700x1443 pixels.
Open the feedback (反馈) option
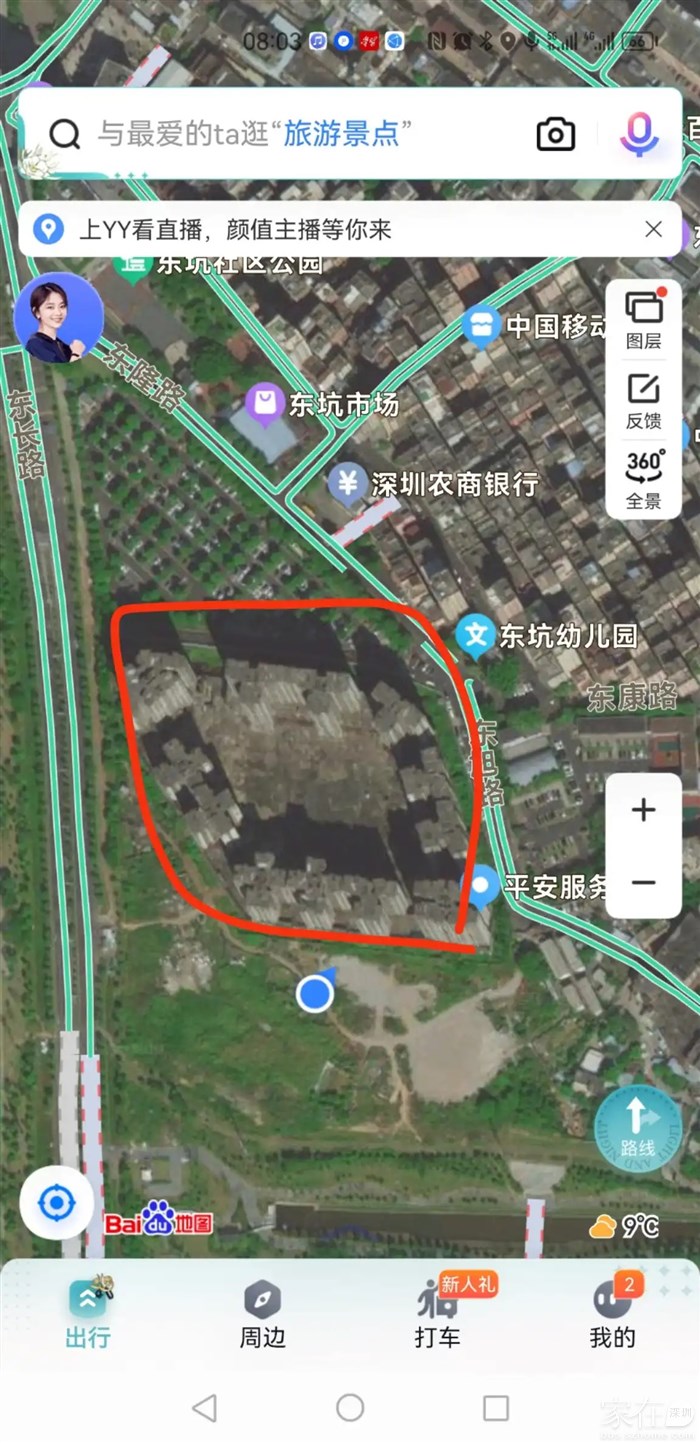[x=643, y=401]
